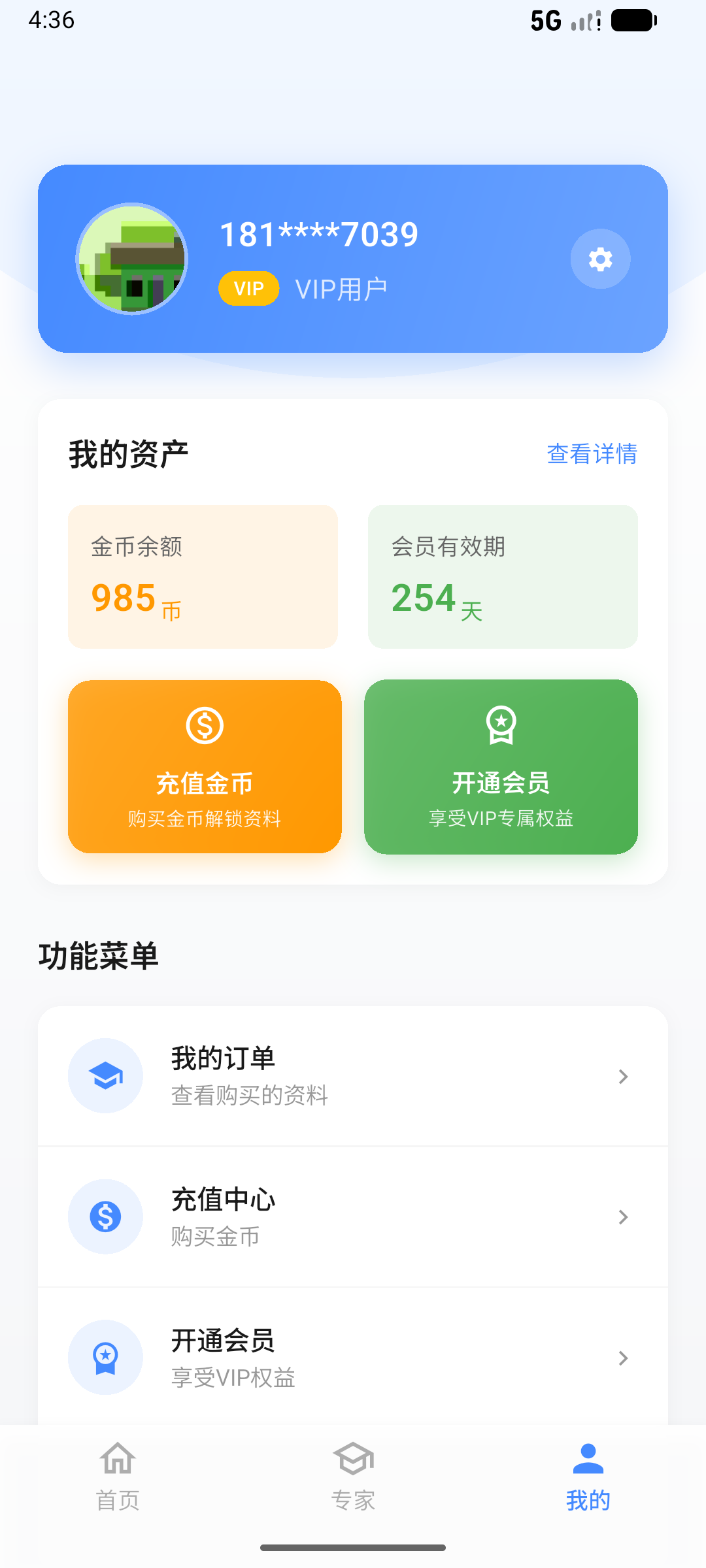Click the coin icon on 充值金币 card
The image size is (706, 1568).
tap(205, 724)
